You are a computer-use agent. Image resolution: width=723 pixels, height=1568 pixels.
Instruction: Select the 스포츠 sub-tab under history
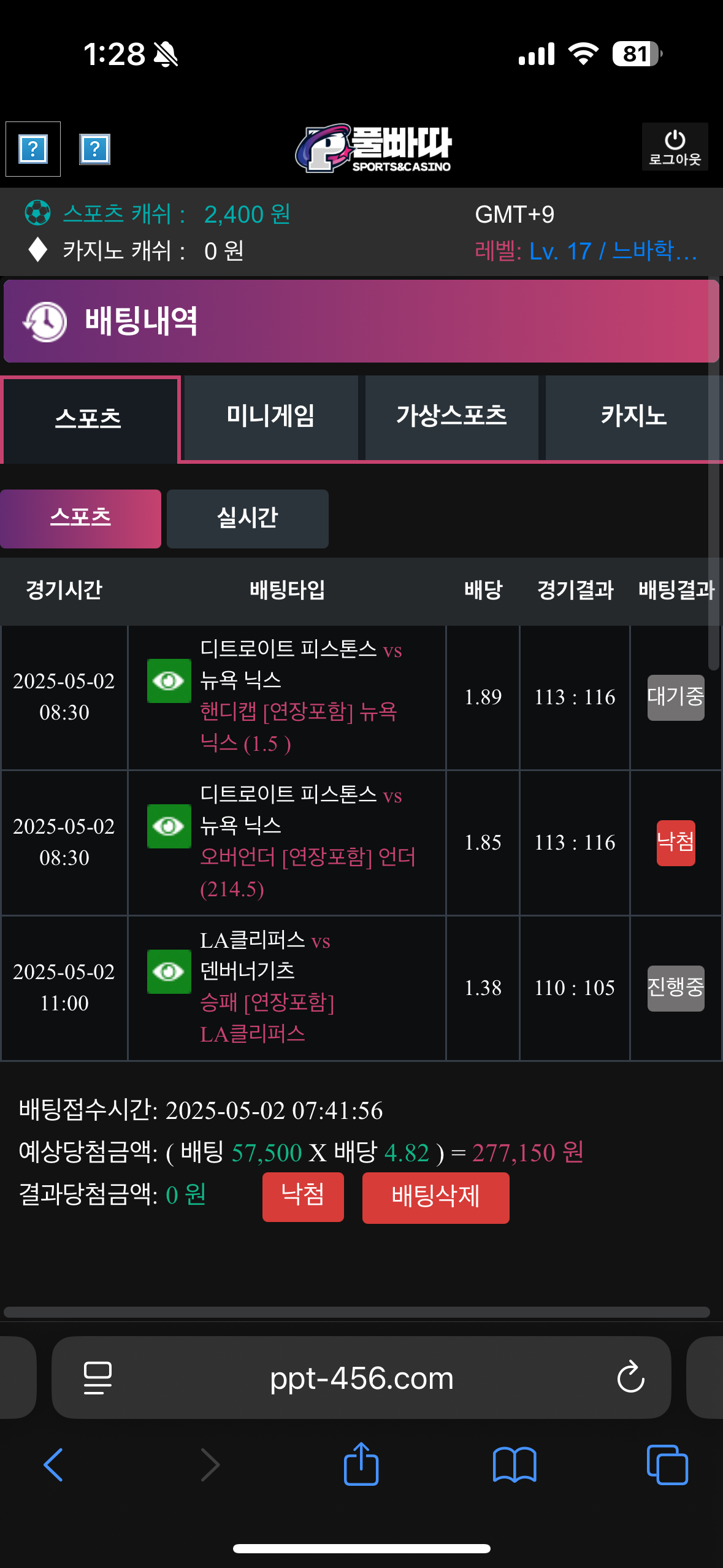[x=80, y=518]
